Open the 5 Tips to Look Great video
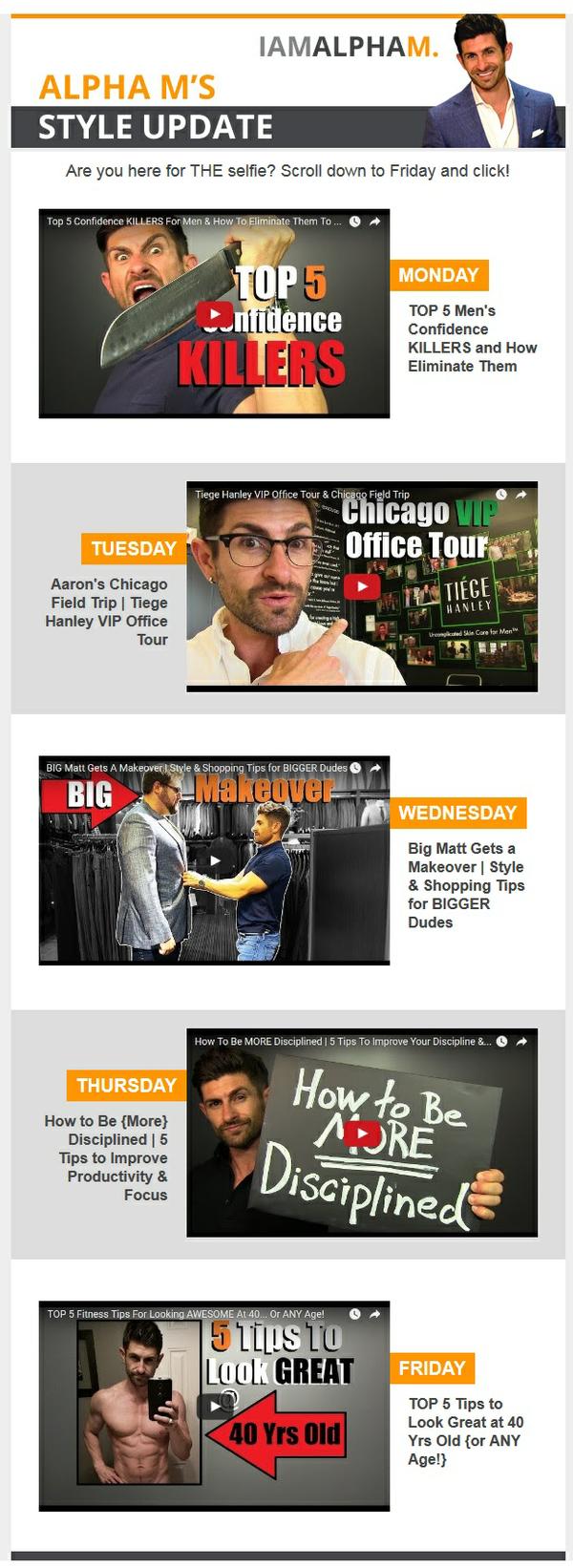Viewport: 573px width, 1568px height. point(214,1406)
